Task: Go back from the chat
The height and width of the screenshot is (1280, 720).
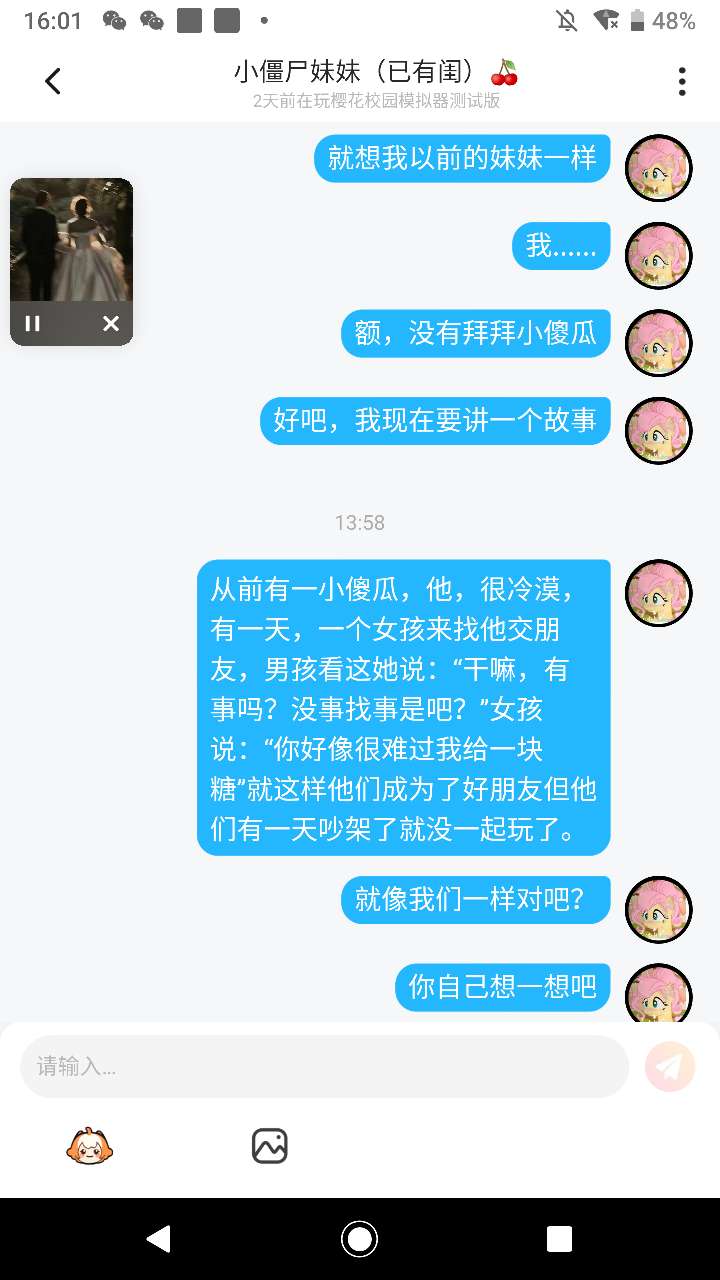Action: [x=53, y=81]
